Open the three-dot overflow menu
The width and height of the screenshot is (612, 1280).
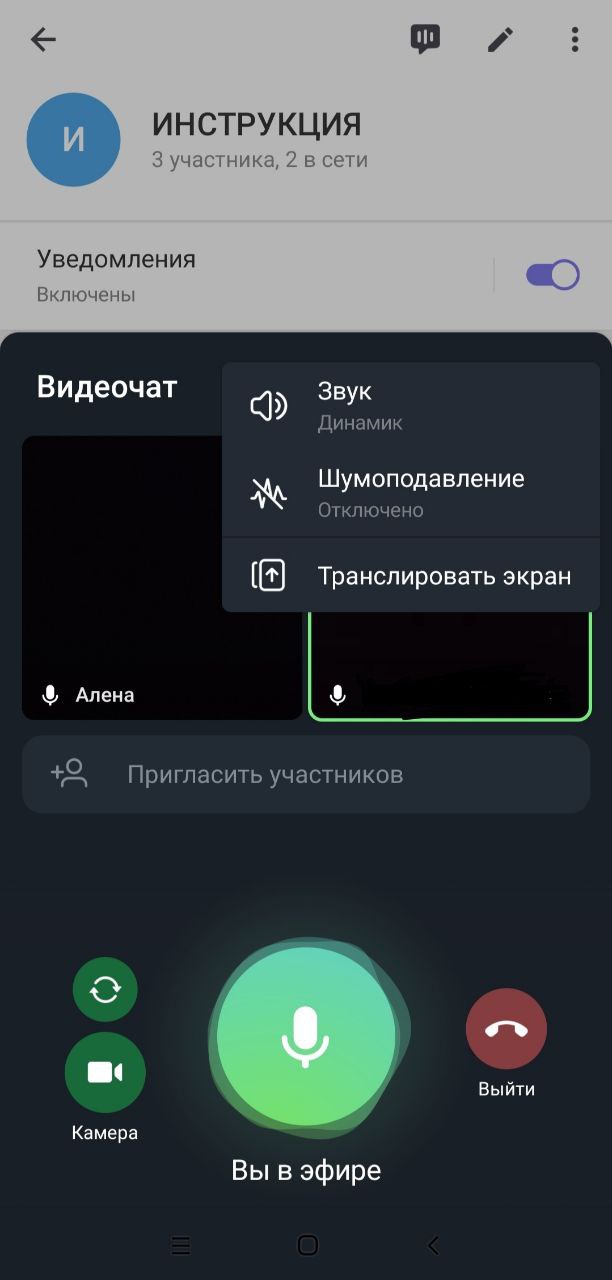[x=574, y=40]
